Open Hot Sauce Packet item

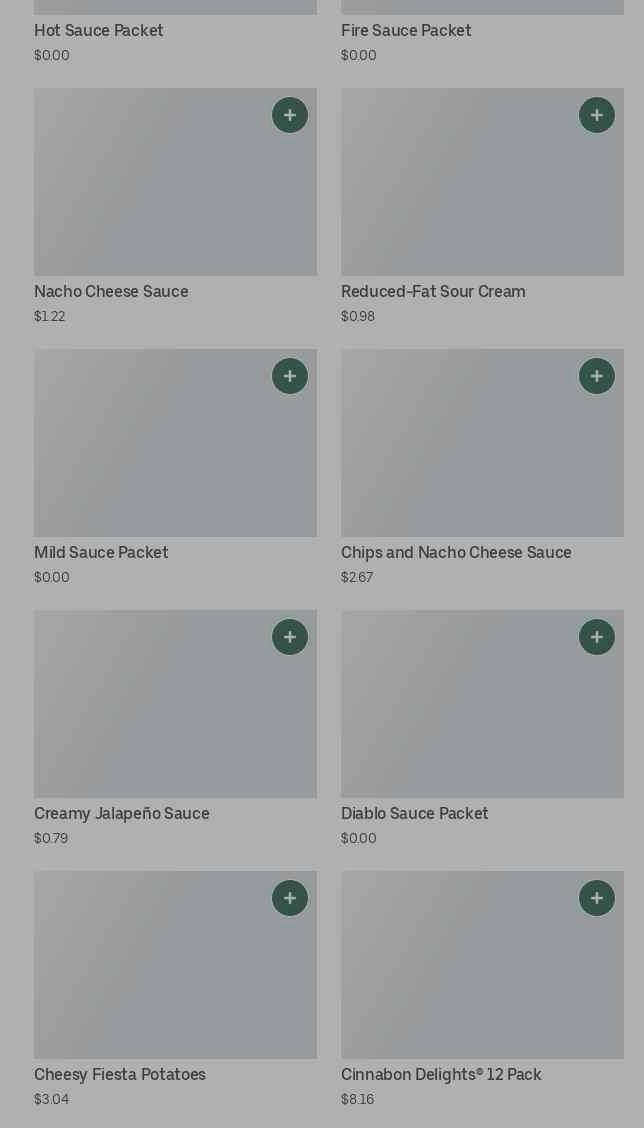tap(99, 31)
